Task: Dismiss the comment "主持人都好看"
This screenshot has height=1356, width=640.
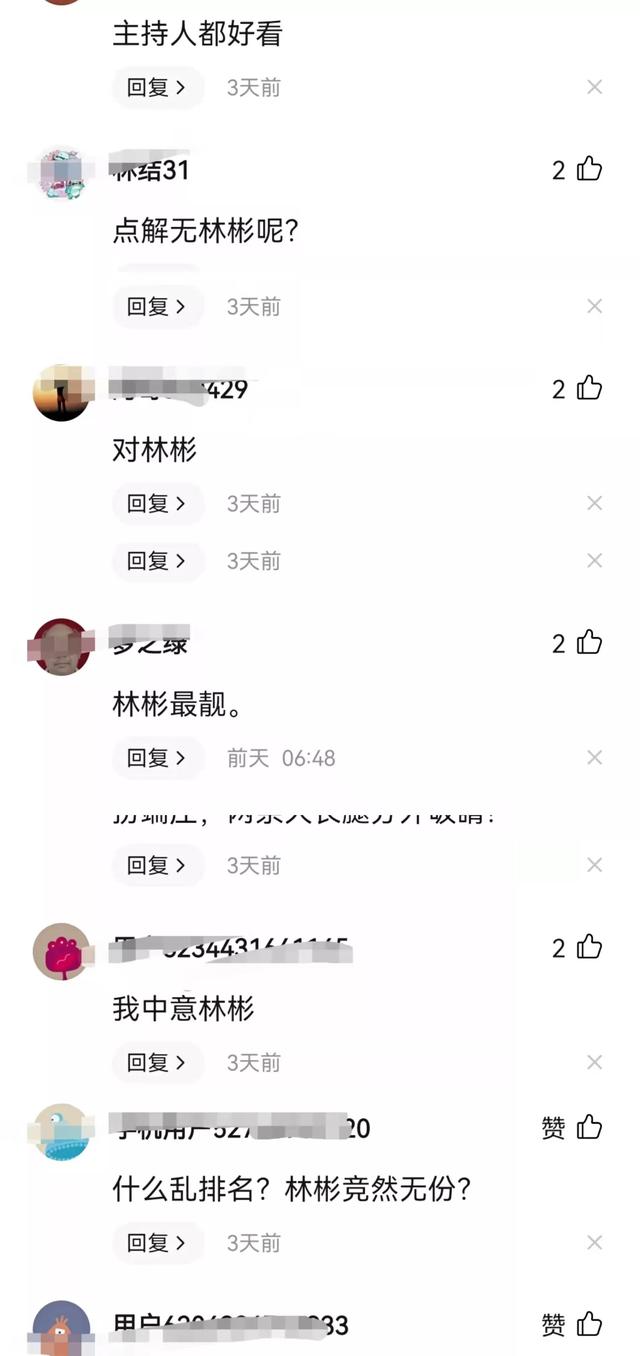Action: 594,88
